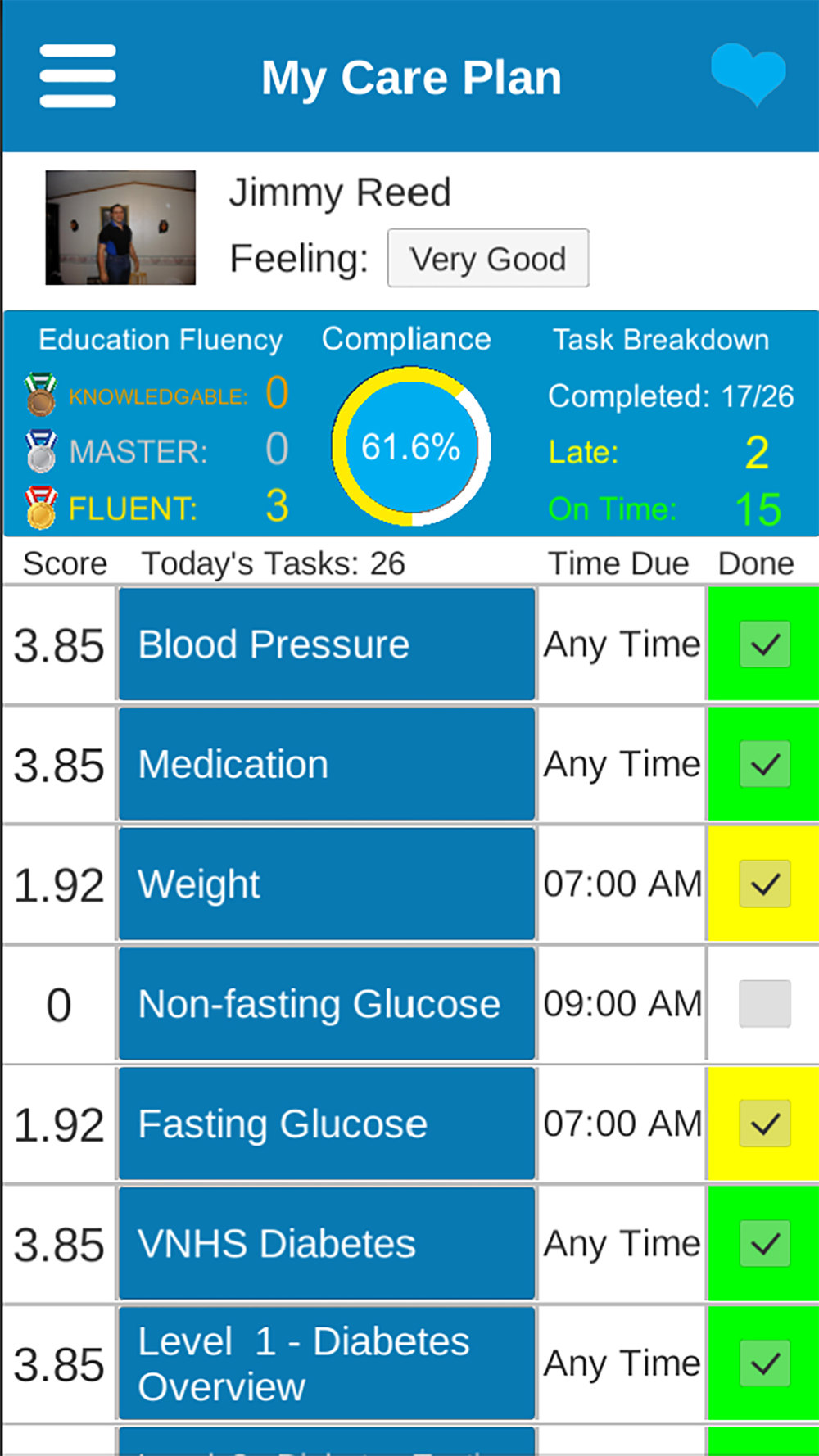This screenshot has height=1456, width=819.
Task: Open the Weight task
Action: (x=327, y=884)
